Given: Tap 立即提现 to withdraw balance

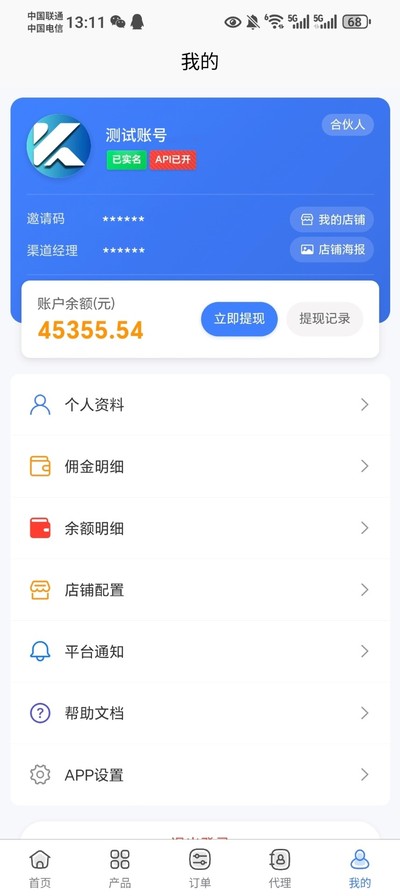Looking at the screenshot, I should (239, 319).
